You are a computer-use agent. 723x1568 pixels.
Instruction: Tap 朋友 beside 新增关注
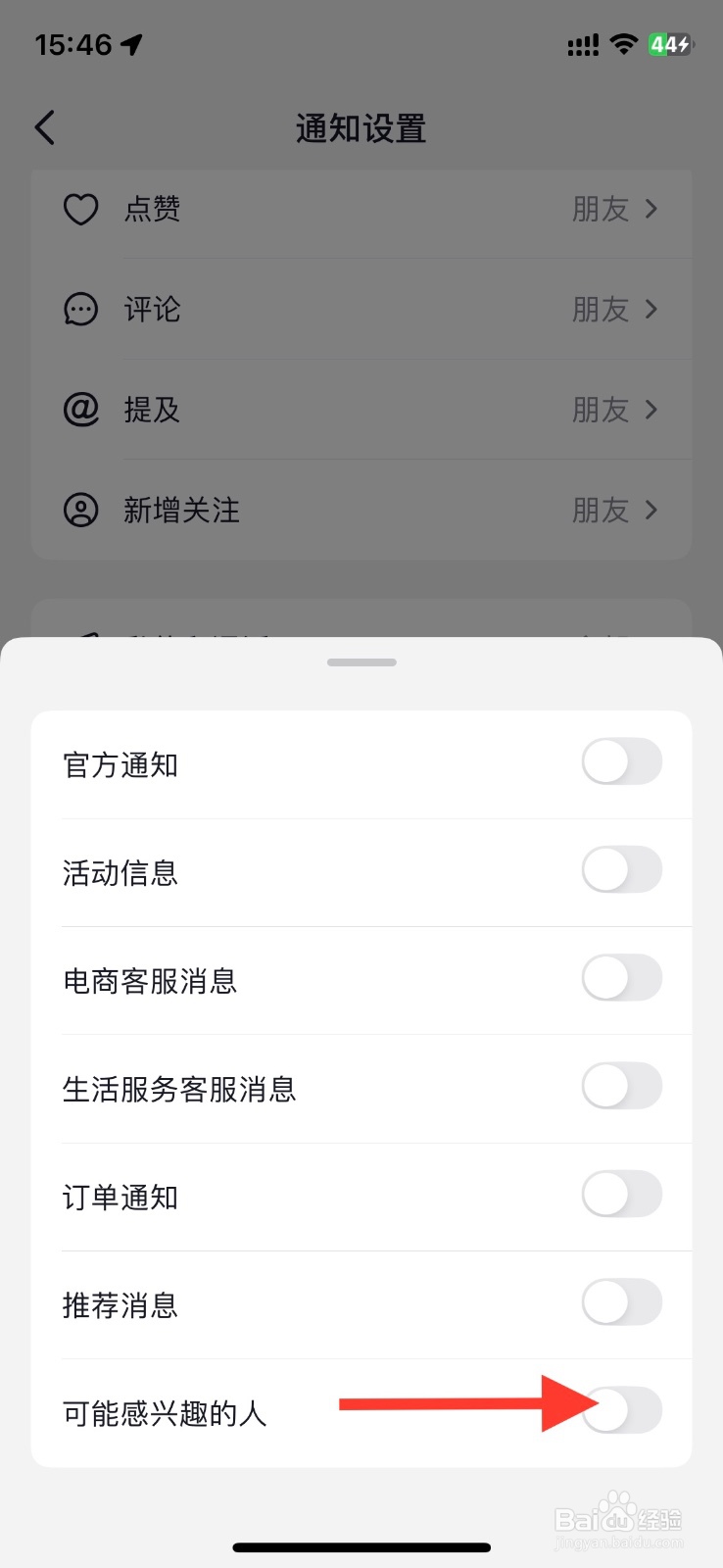click(601, 510)
